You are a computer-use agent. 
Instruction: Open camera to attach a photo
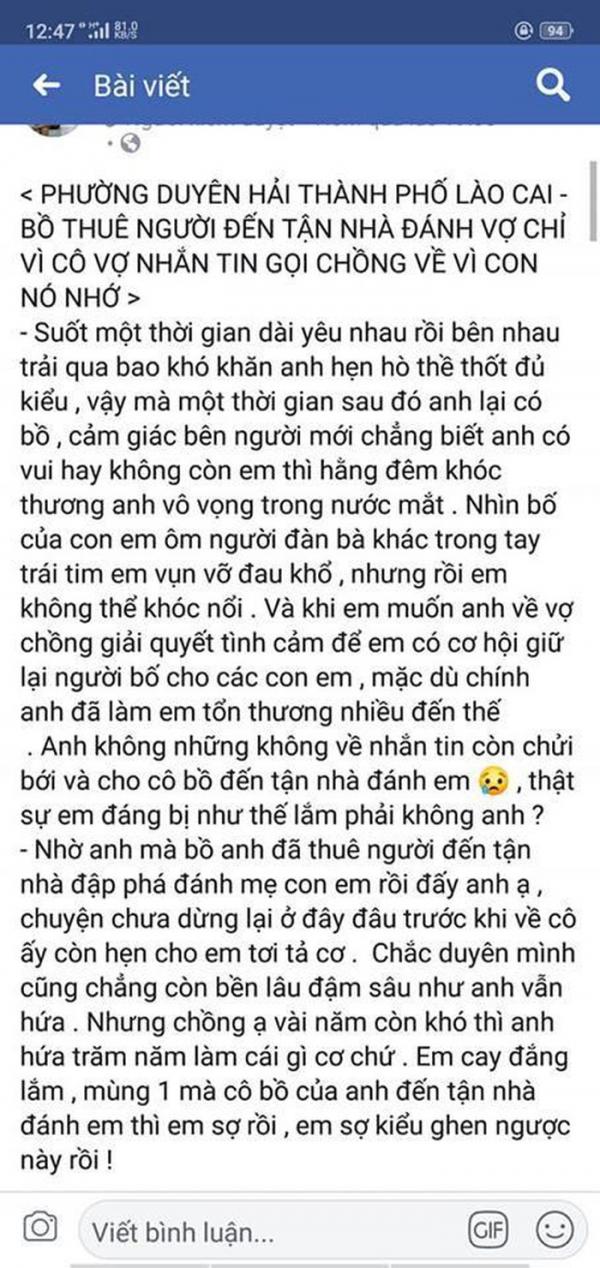click(x=40, y=1229)
